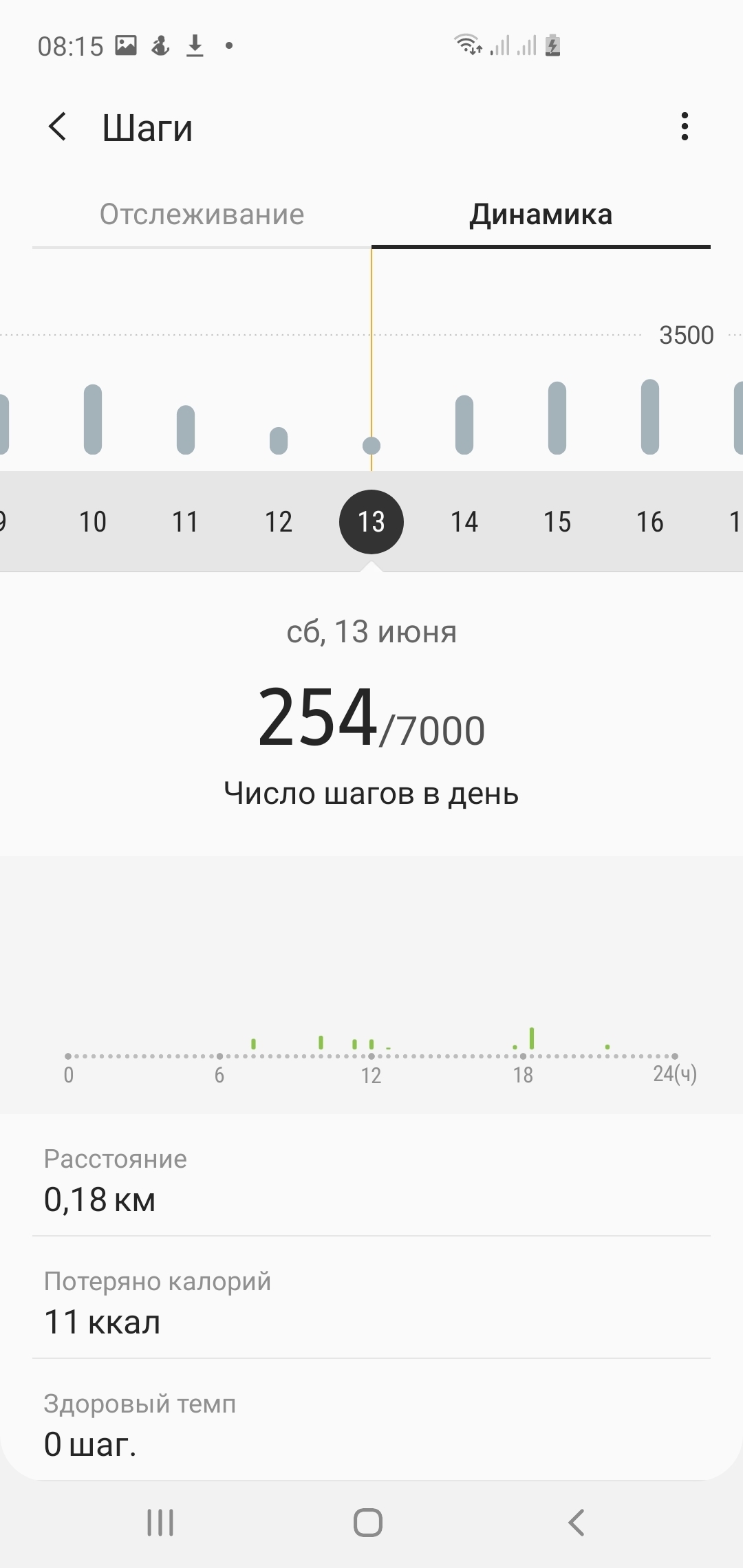This screenshot has height=1568, width=743.
Task: Select day 10 in the date strip
Action: pyautogui.click(x=93, y=522)
